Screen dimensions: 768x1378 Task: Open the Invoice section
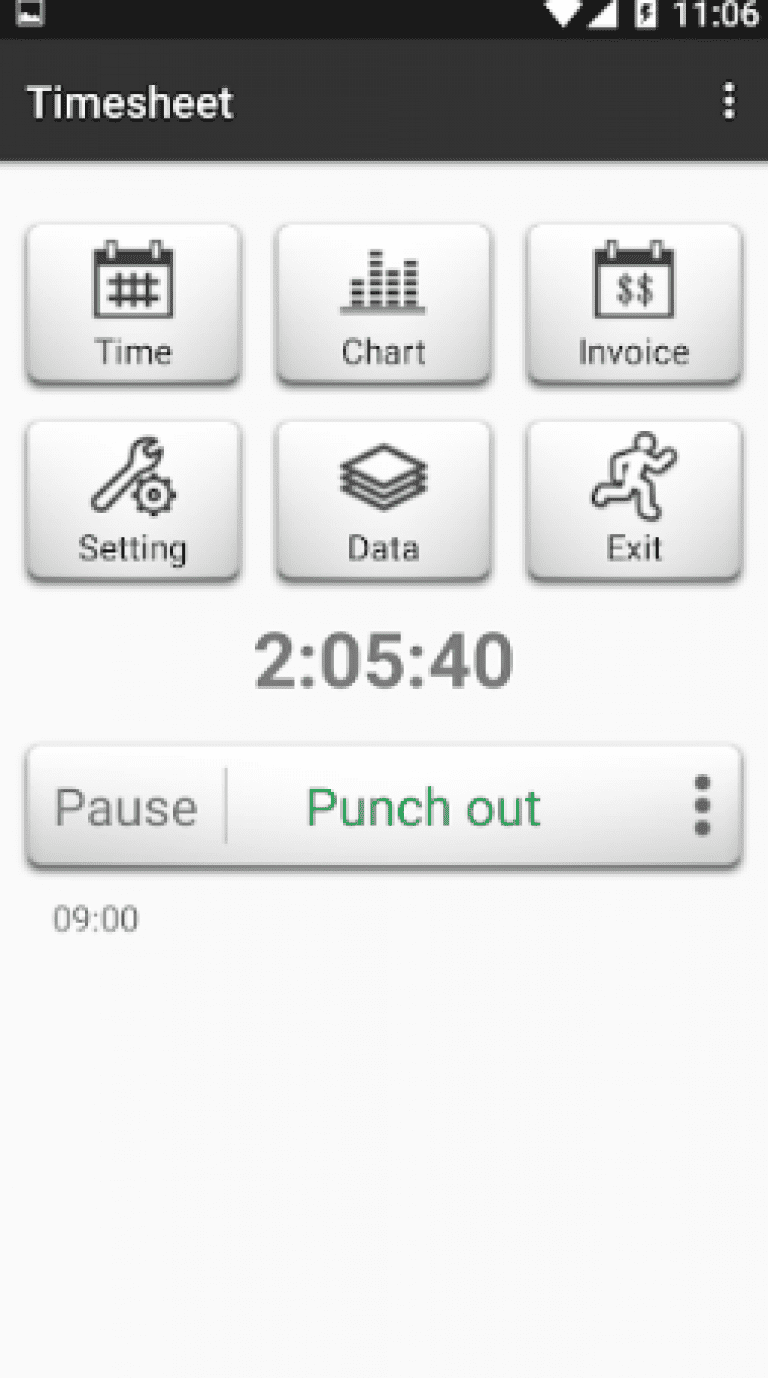633,304
